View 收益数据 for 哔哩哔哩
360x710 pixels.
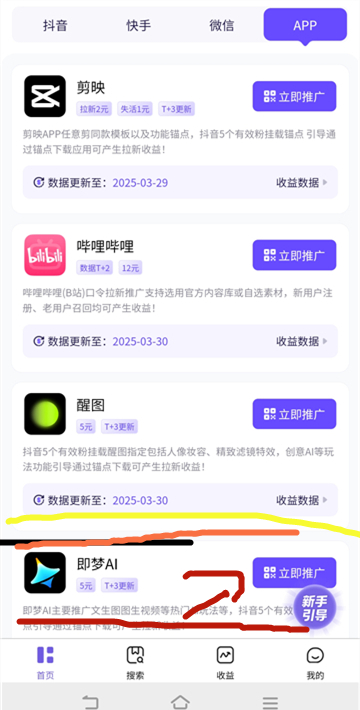302,341
